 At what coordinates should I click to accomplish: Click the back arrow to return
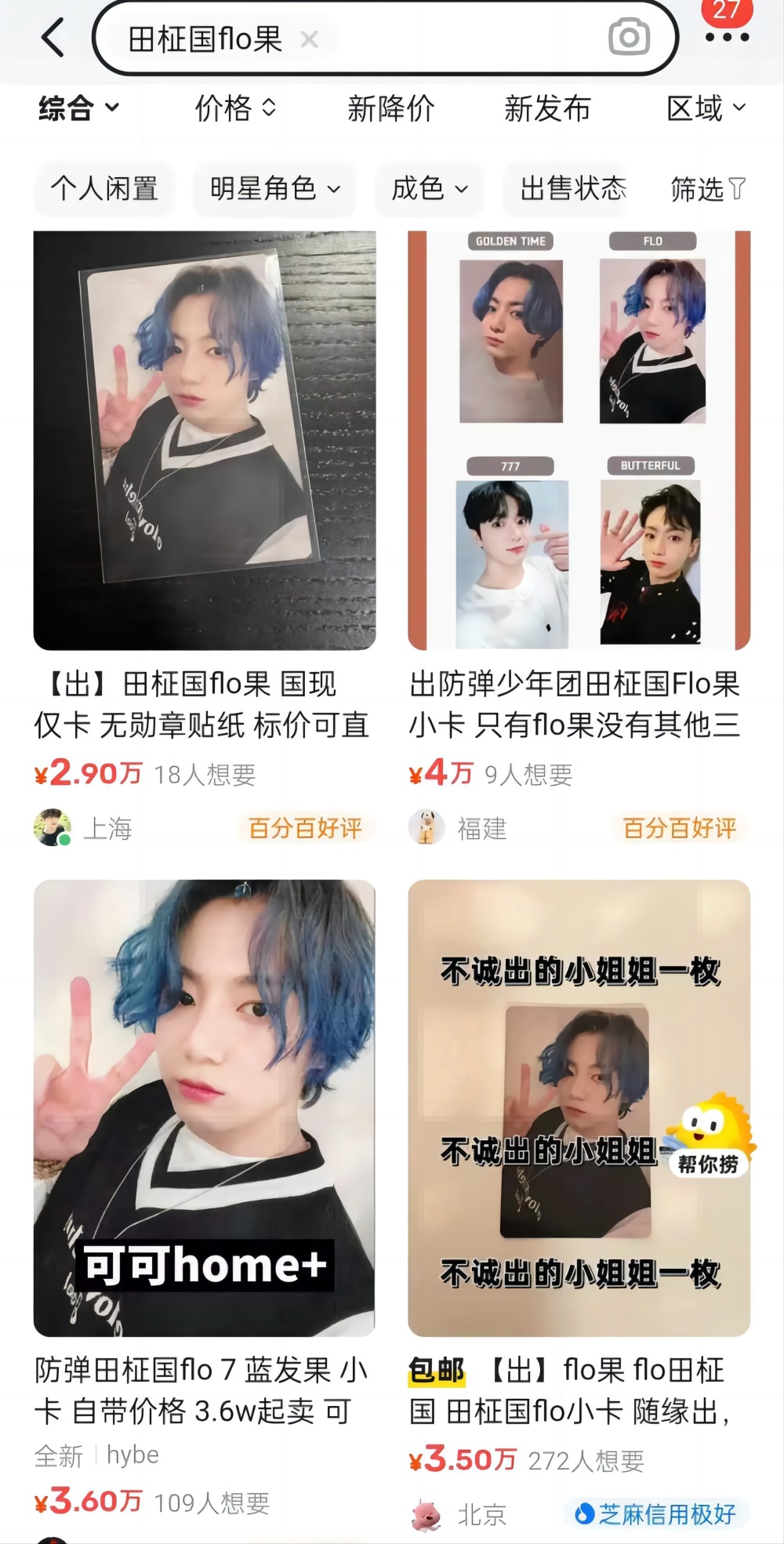click(x=49, y=37)
